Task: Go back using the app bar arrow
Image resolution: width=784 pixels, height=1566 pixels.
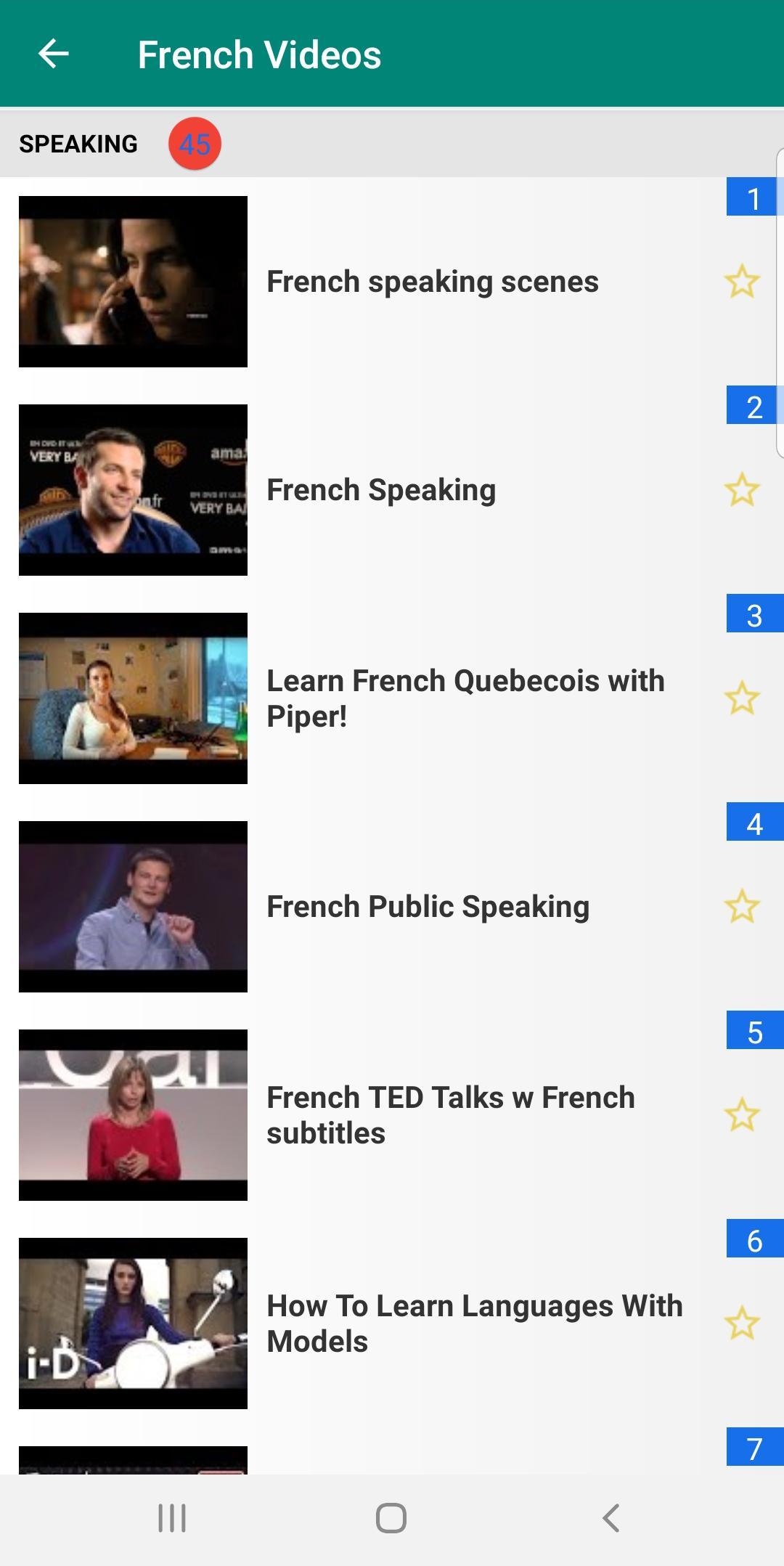Action: pyautogui.click(x=53, y=54)
